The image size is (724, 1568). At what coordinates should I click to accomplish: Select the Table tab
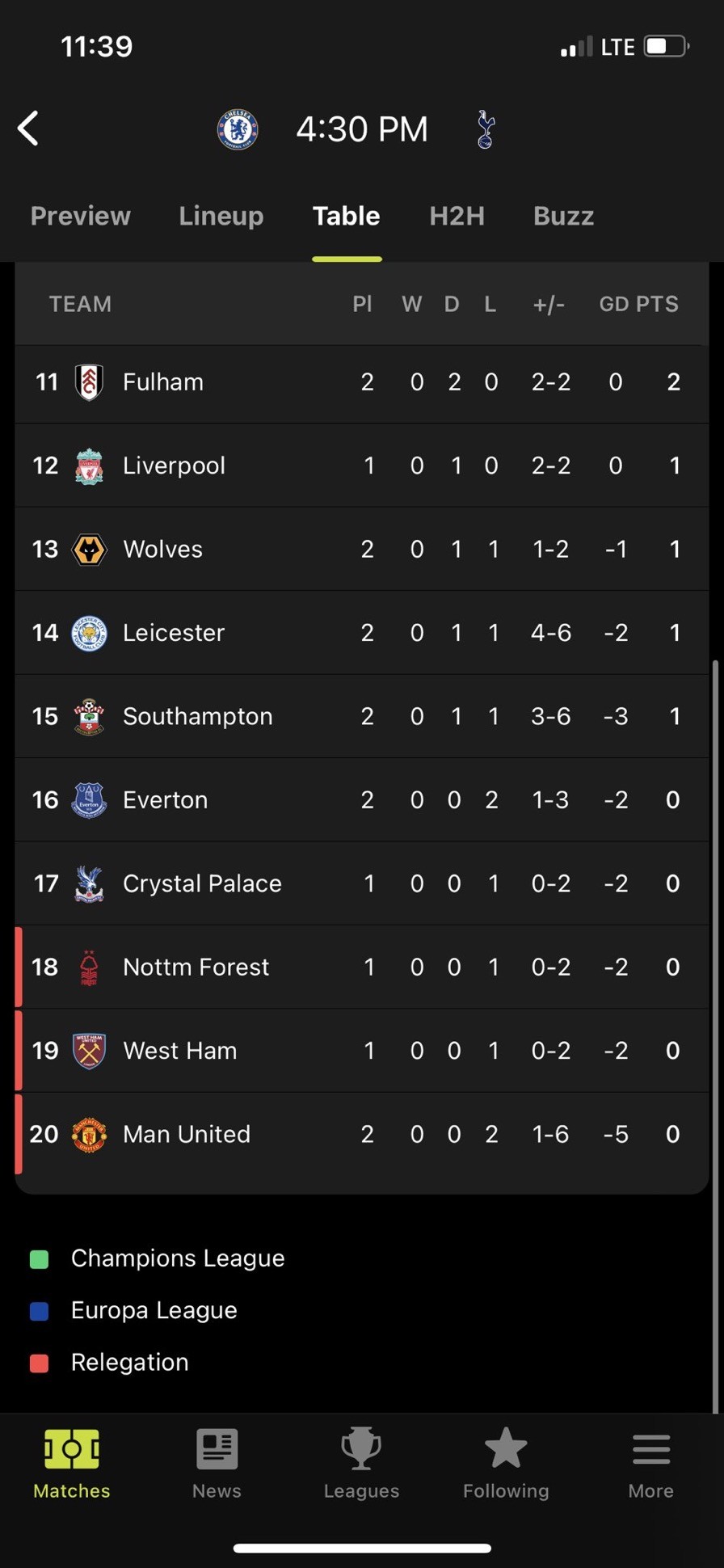coord(346,216)
